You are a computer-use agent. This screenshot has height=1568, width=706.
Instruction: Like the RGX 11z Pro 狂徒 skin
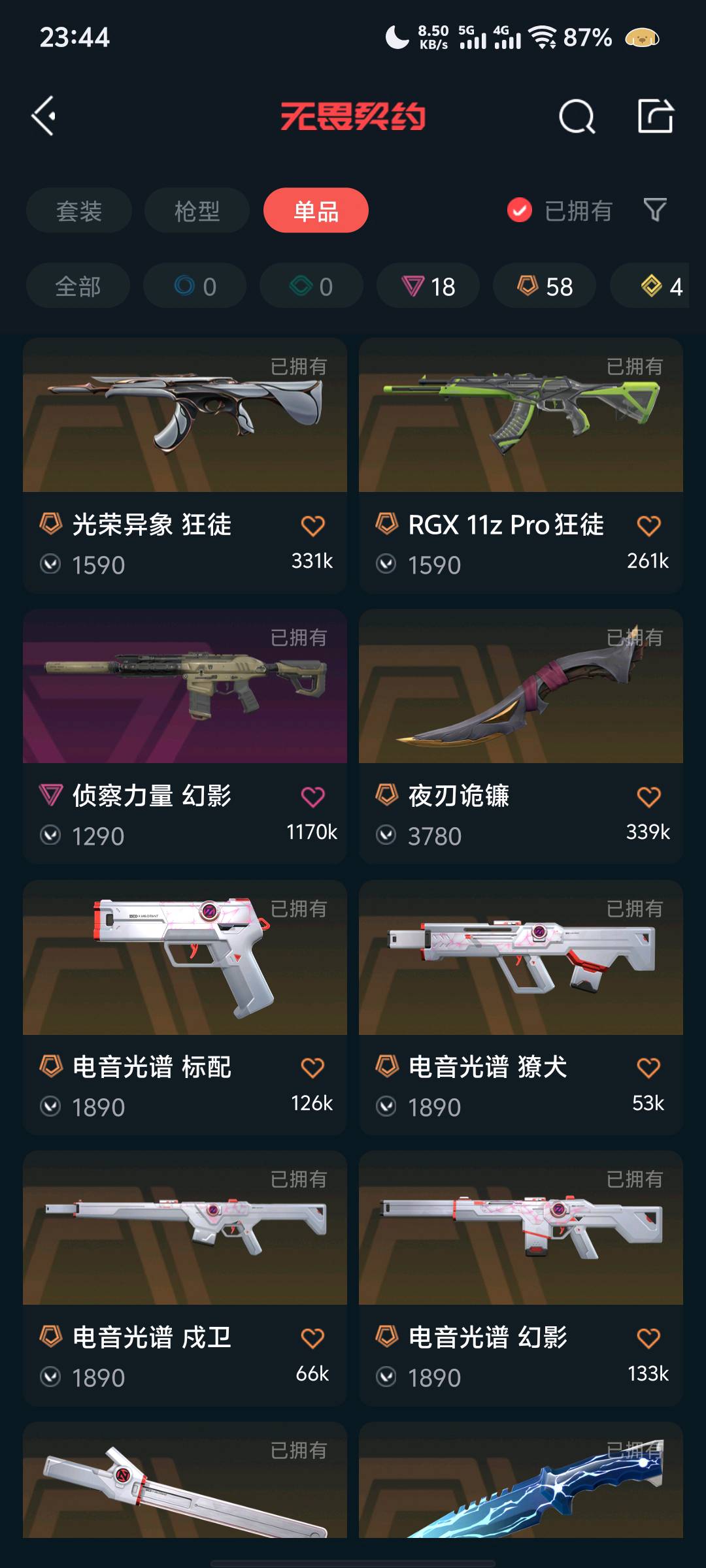[x=648, y=525]
